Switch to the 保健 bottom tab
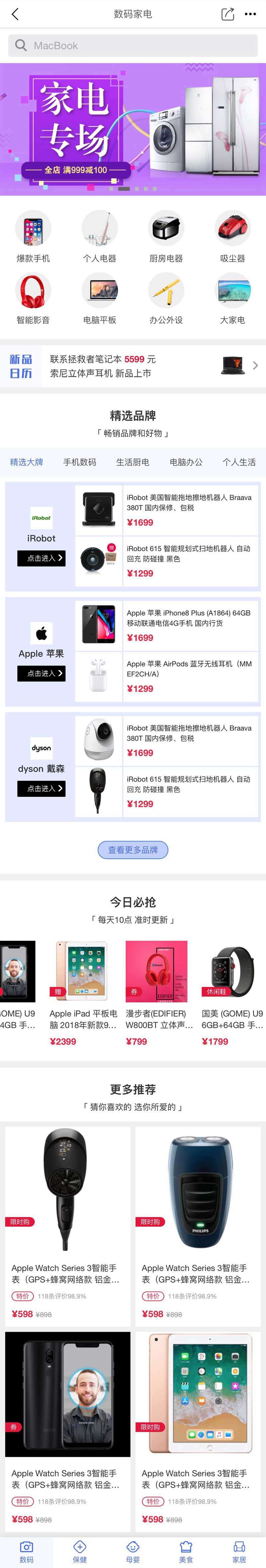This screenshot has width=266, height=1568. pos(80,1551)
